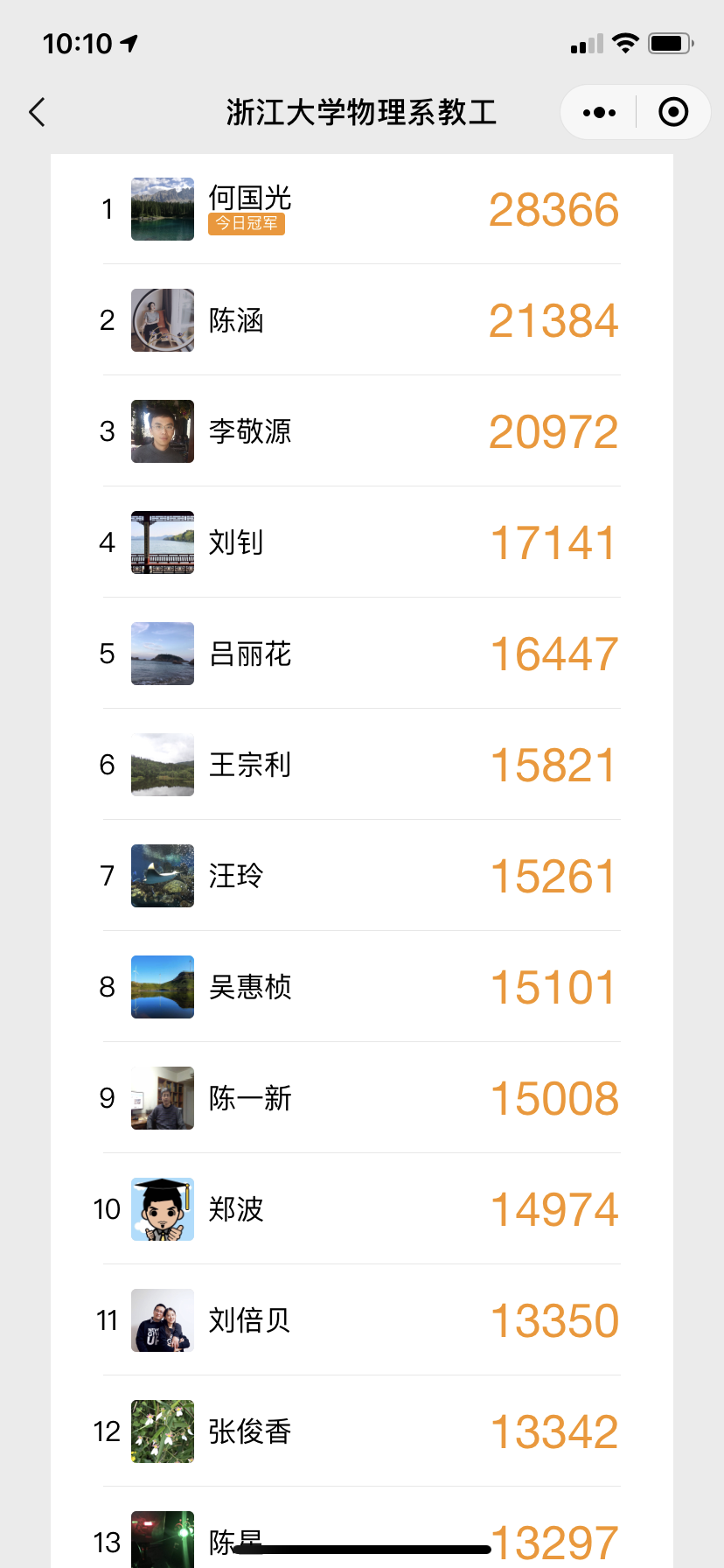Viewport: 724px width, 1568px height.
Task: Go back to the previous page
Action: tap(37, 112)
